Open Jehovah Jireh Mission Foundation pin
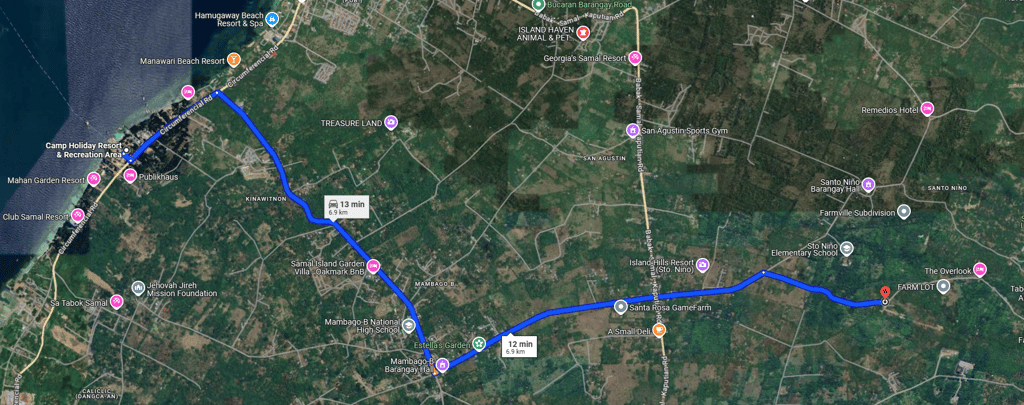 (138, 289)
